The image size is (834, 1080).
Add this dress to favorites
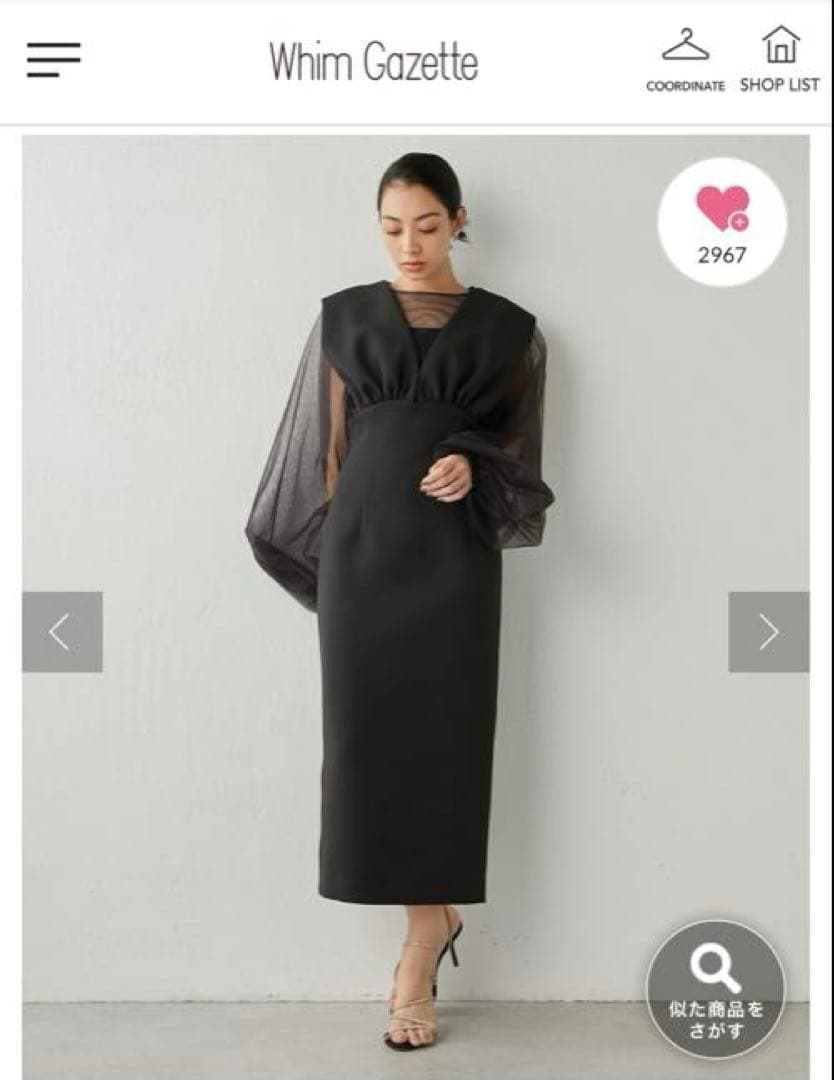[722, 222]
